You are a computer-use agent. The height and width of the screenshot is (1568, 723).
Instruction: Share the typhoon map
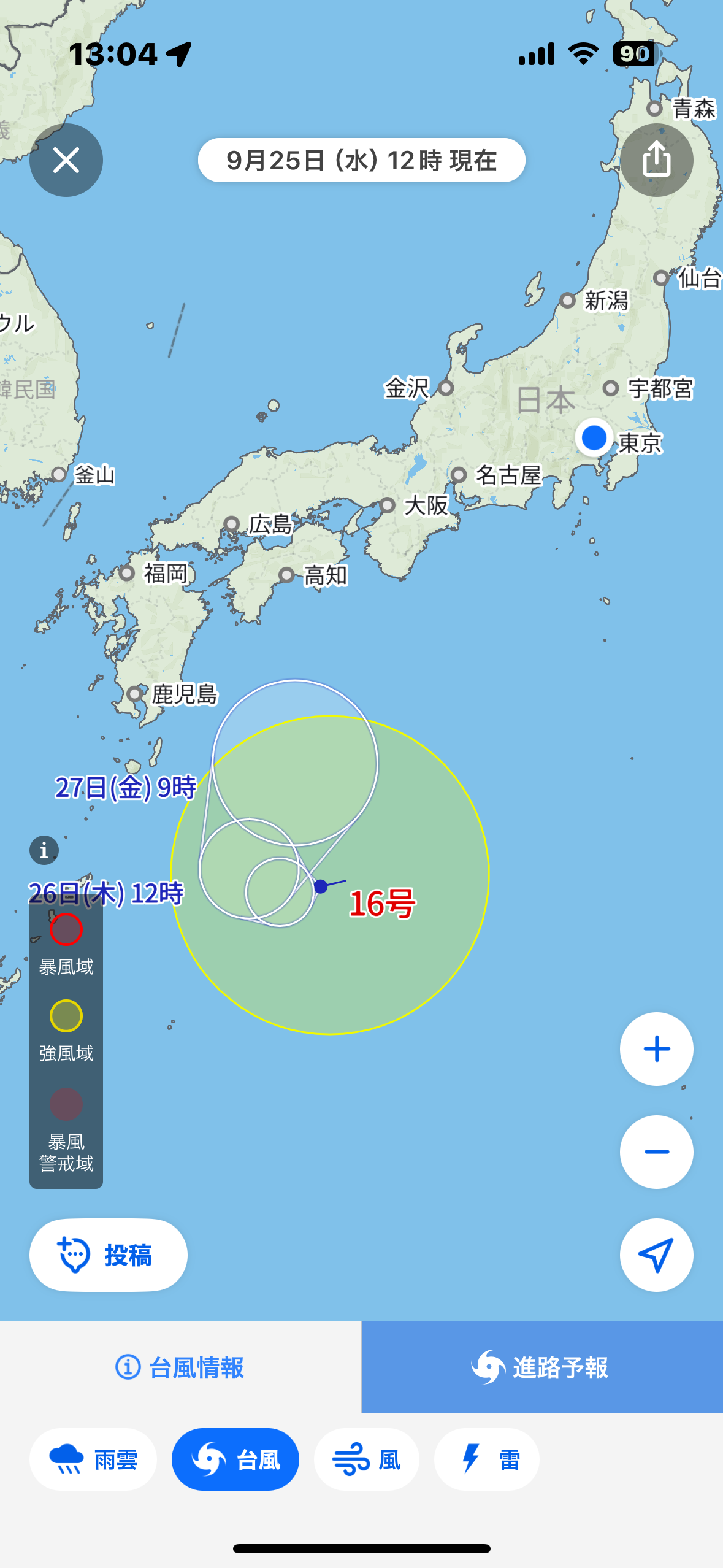pyautogui.click(x=657, y=159)
